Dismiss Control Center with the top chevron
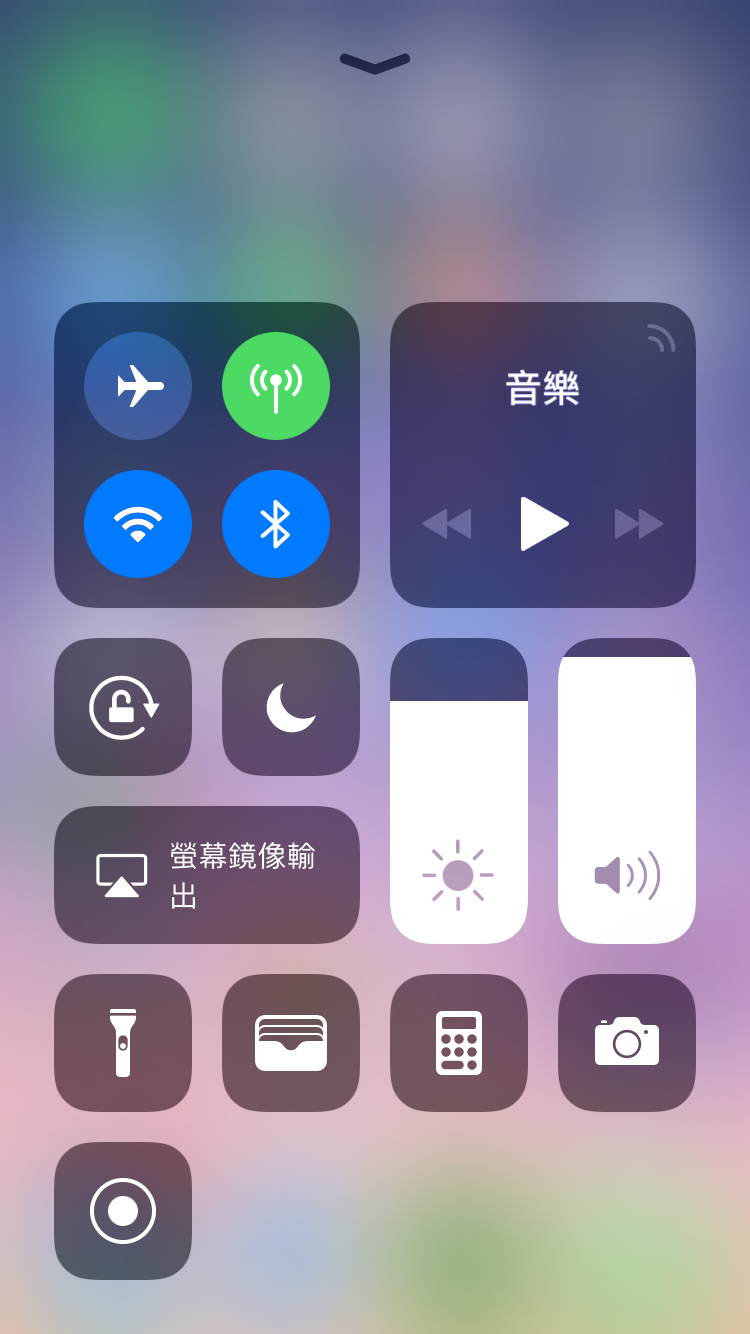This screenshot has width=750, height=1334. (x=375, y=63)
